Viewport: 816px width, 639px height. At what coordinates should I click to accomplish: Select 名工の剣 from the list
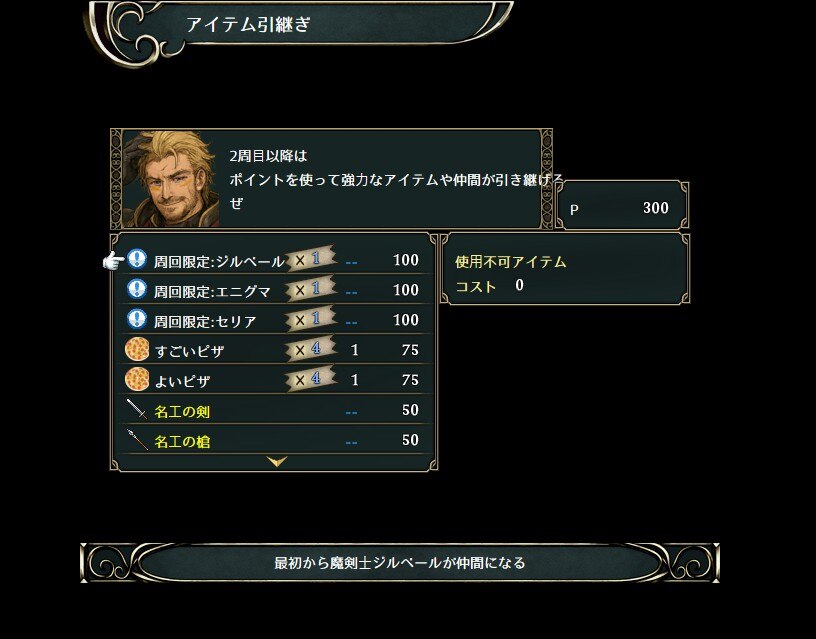point(182,411)
